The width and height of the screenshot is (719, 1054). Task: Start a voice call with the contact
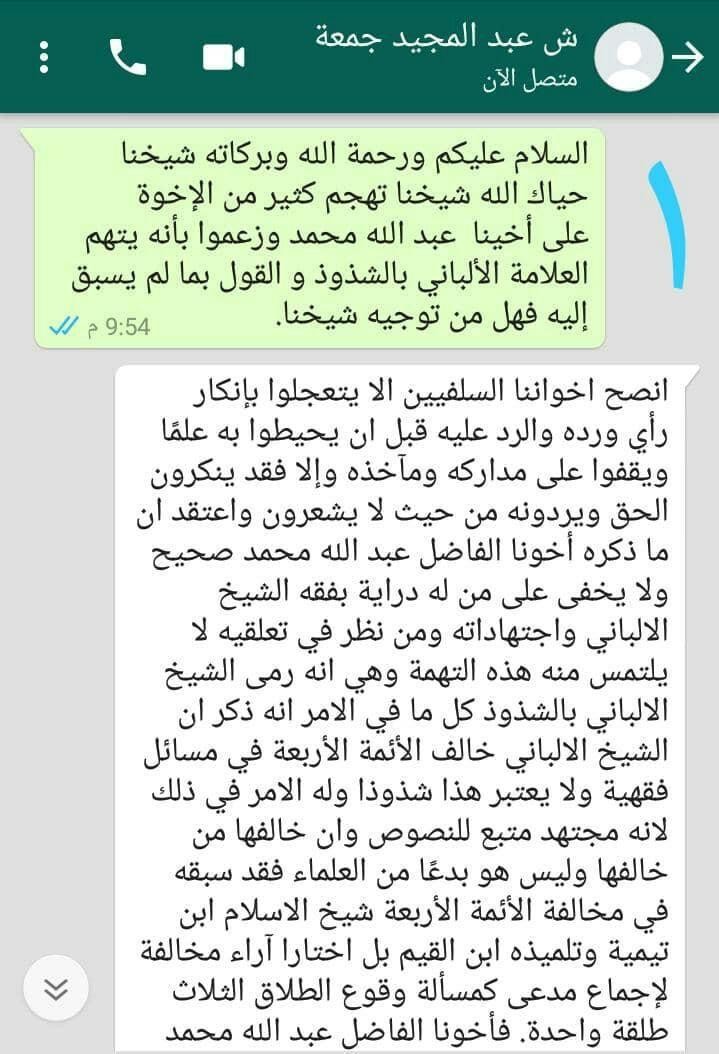click(127, 57)
